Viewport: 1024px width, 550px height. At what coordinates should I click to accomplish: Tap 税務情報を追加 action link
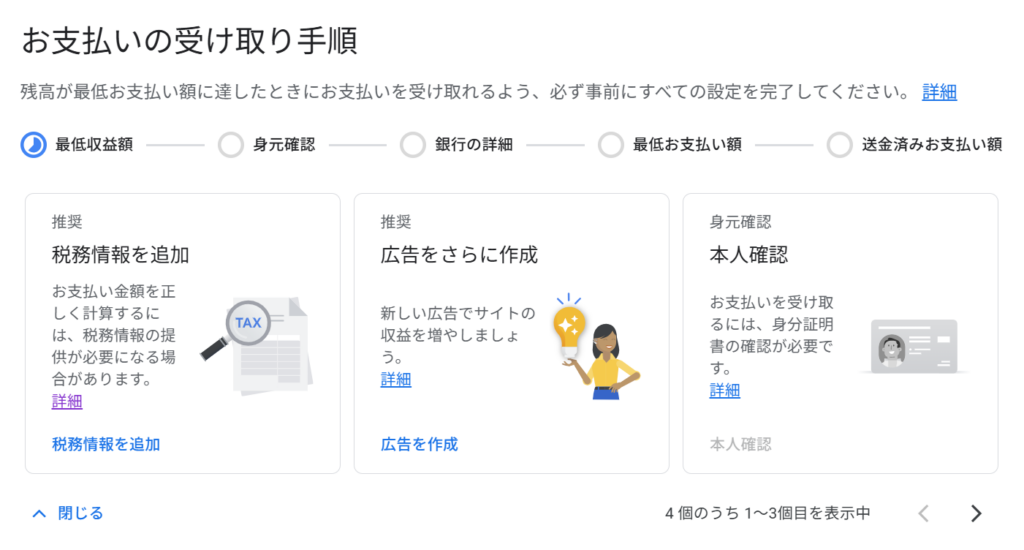click(x=106, y=444)
